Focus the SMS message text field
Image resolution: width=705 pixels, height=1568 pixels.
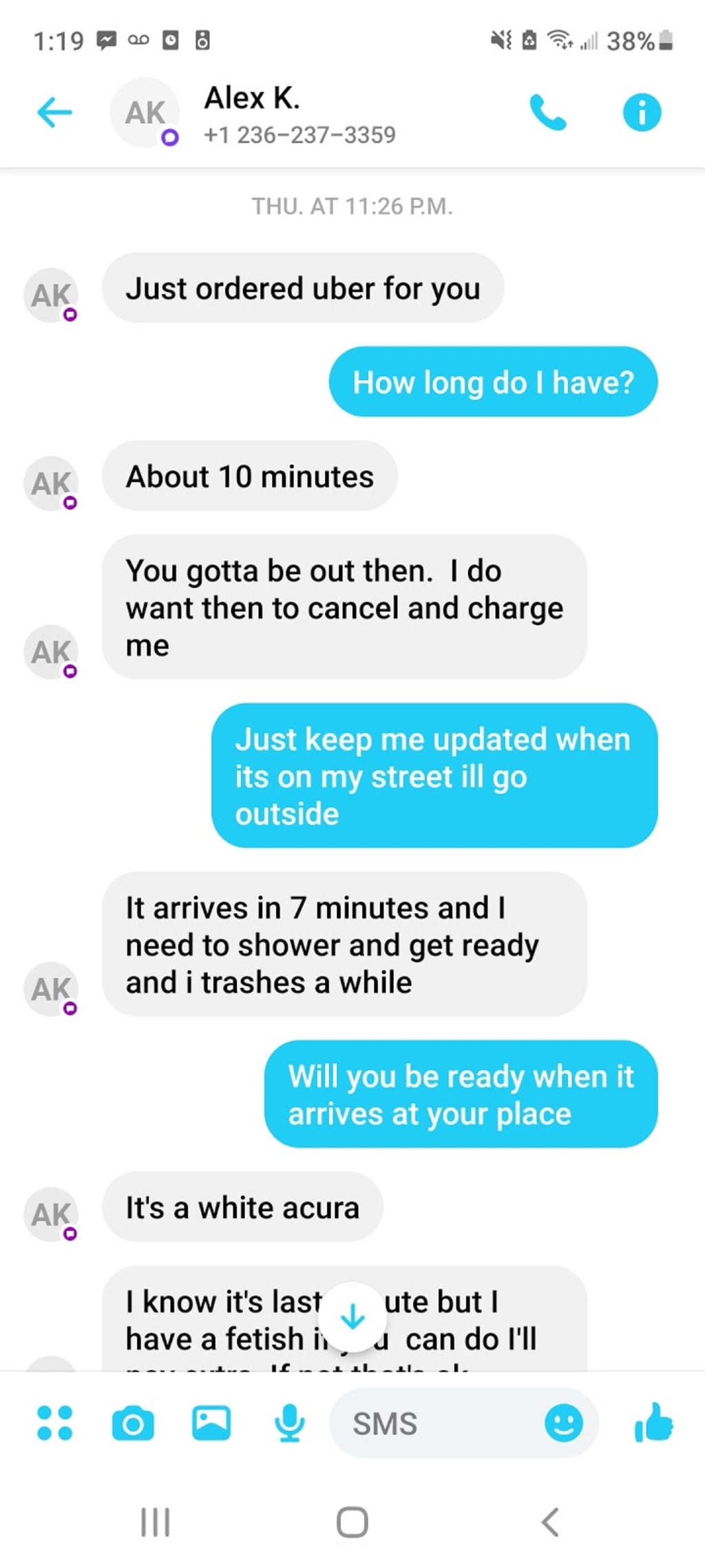(441, 1423)
